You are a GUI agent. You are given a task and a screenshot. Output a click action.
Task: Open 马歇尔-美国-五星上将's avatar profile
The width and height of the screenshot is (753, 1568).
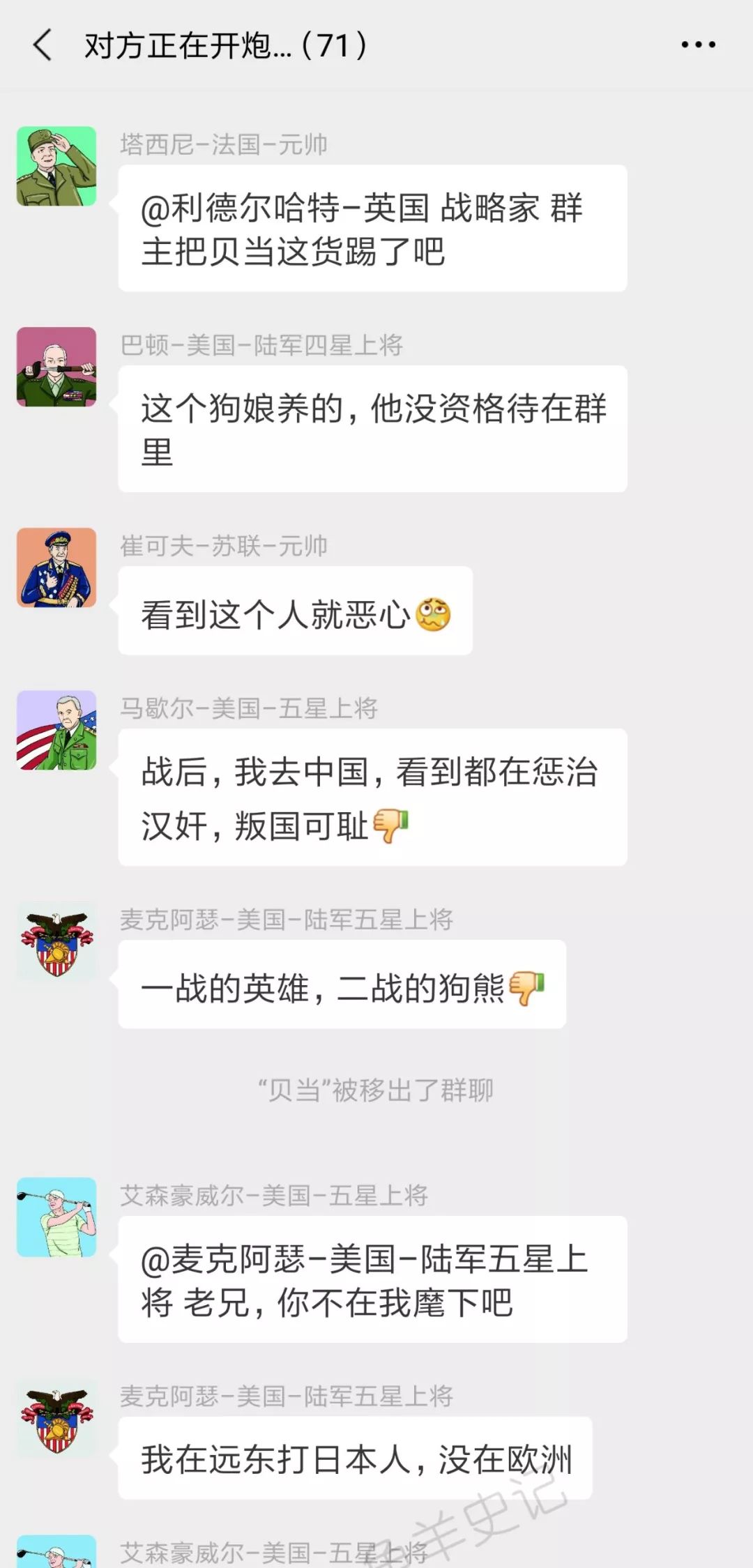56,730
